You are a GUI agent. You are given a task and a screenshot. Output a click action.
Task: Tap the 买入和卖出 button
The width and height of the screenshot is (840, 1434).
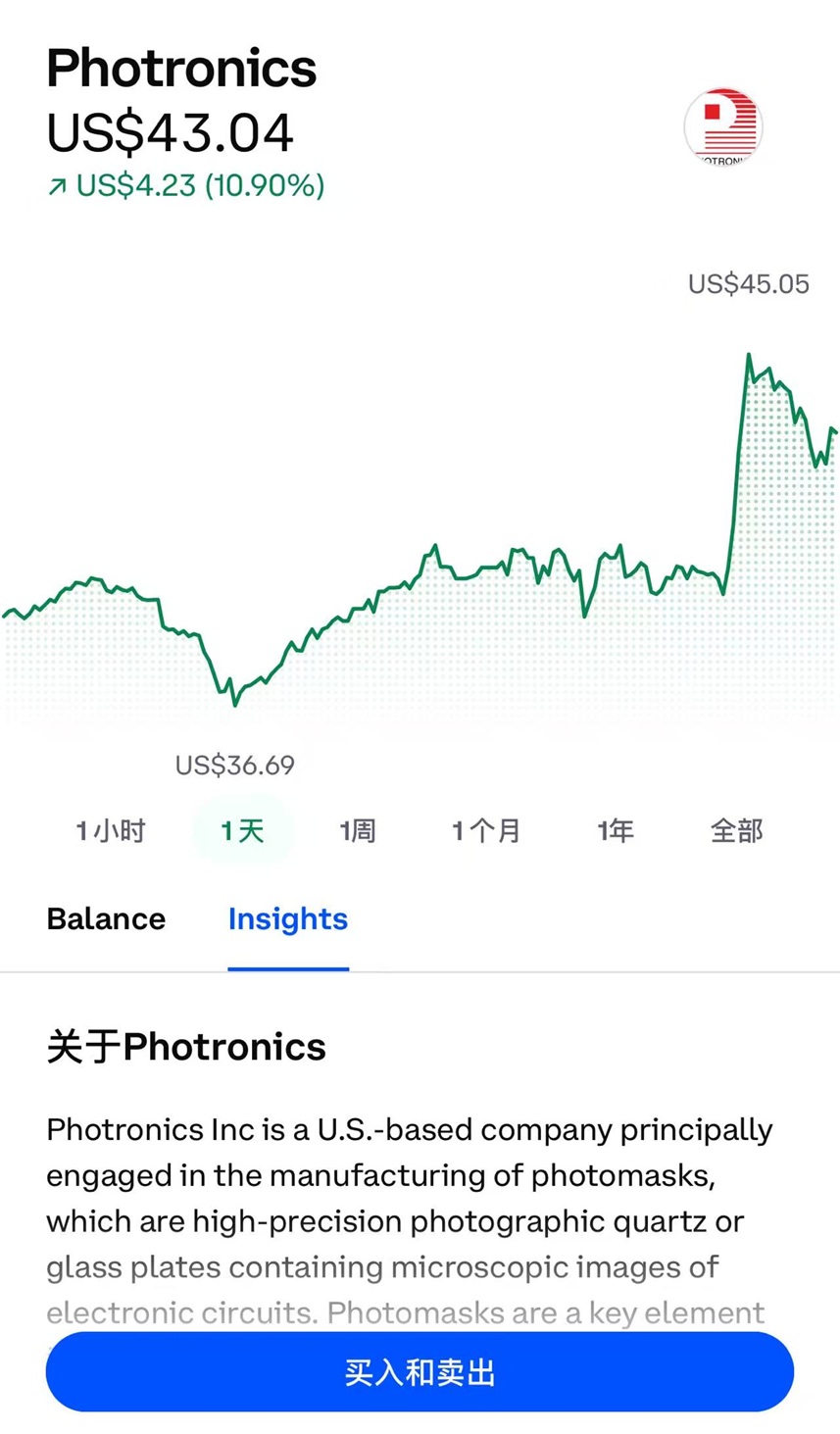click(420, 1372)
